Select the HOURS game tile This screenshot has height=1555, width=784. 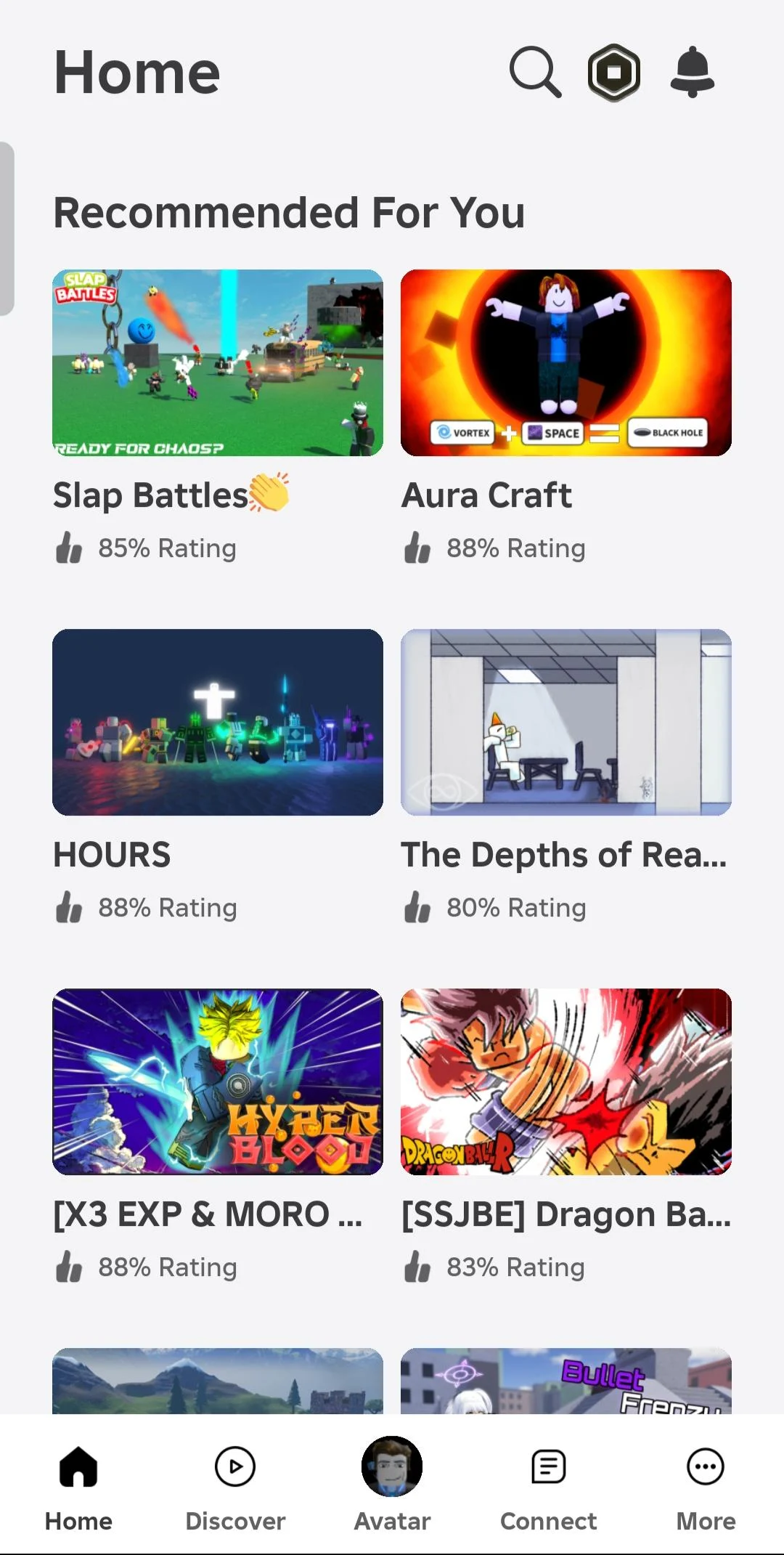(x=218, y=722)
